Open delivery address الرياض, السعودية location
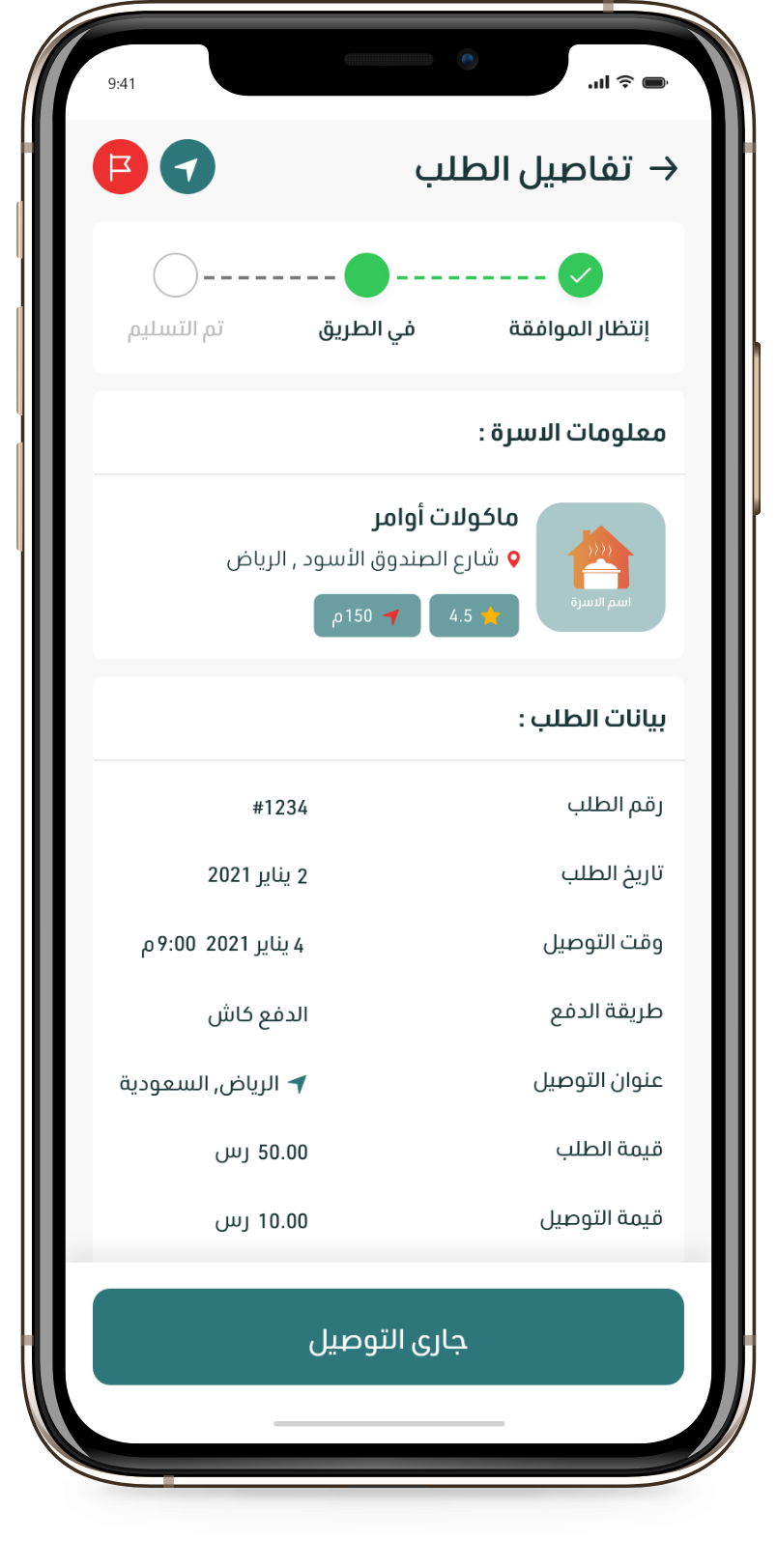Viewport: 777px width, 1568px height. tap(213, 1084)
